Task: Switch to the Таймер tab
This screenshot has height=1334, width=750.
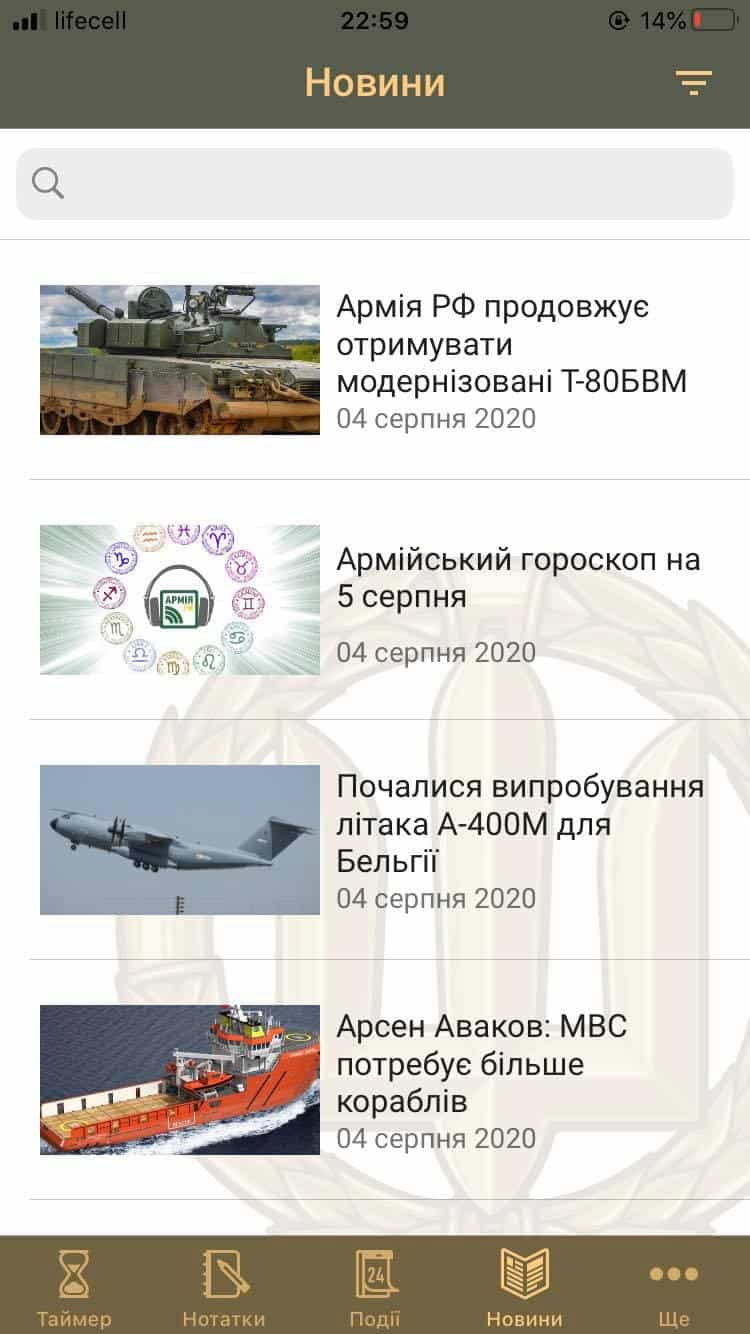Action: click(74, 1286)
